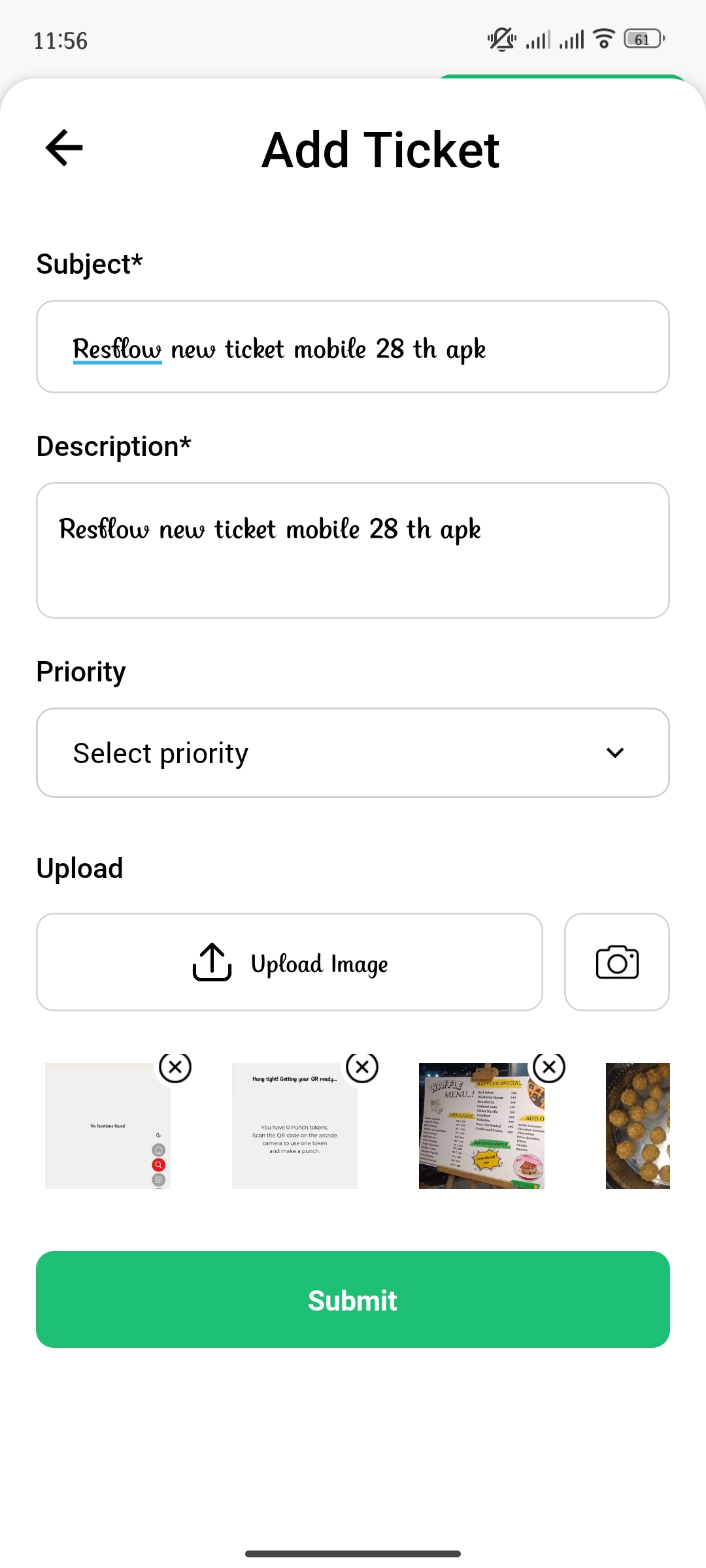Viewport: 706px width, 1568px height.
Task: Open the camera to take a photo
Action: (x=616, y=962)
